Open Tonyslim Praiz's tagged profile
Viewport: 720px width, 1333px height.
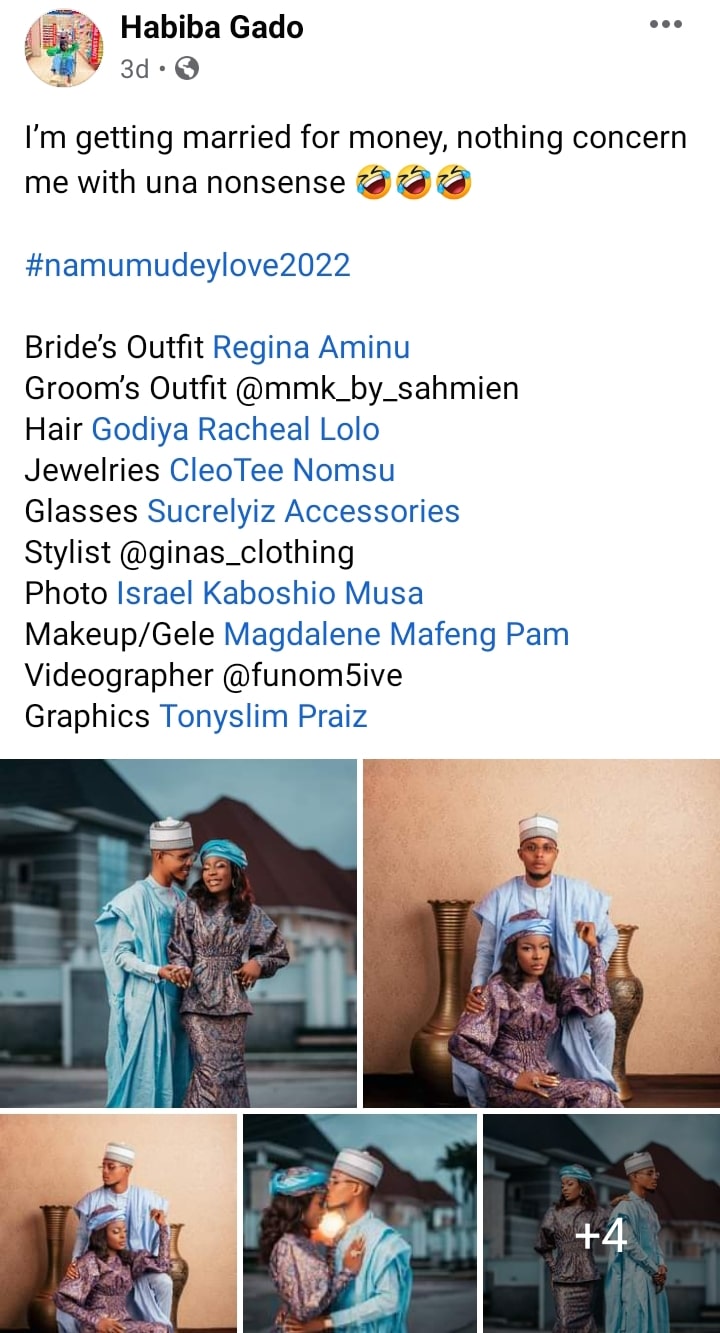click(263, 716)
